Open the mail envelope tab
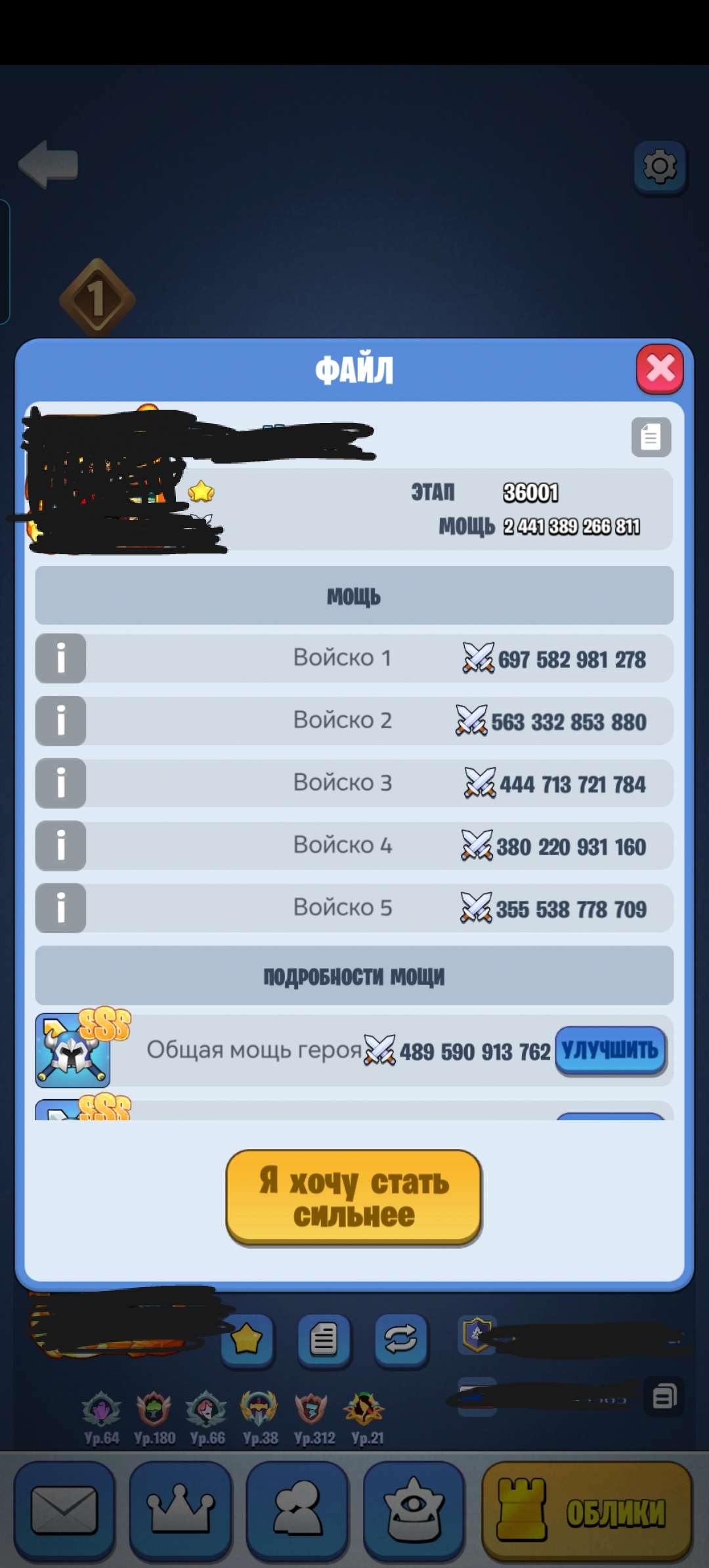Viewport: 709px width, 1568px height. 64,1510
